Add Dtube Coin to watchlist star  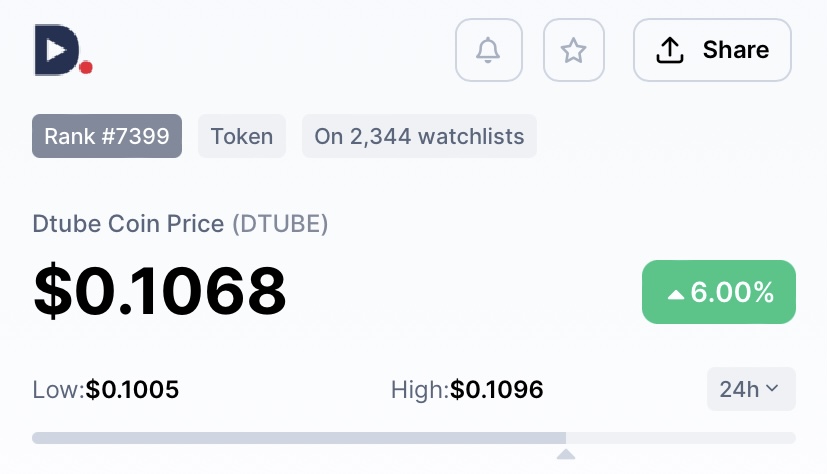tap(573, 50)
